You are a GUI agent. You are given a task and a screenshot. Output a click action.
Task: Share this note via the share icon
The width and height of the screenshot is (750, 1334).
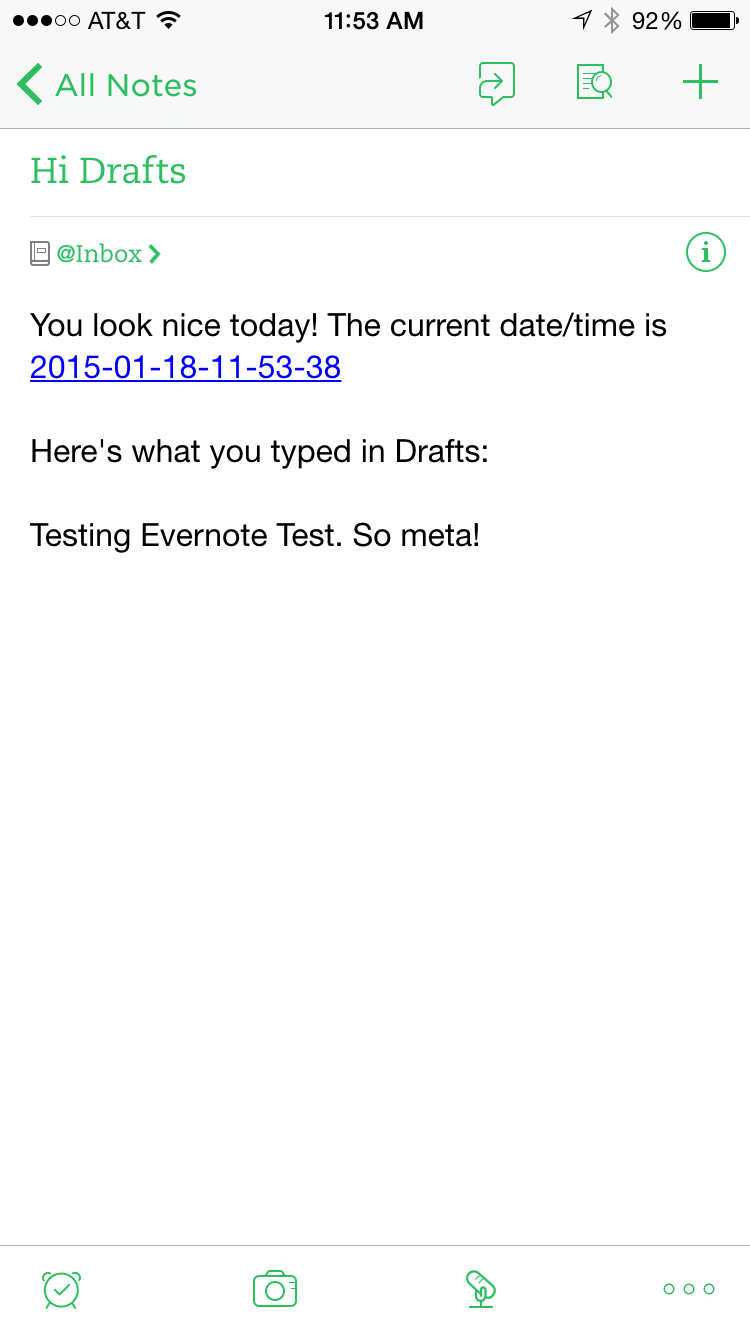496,84
